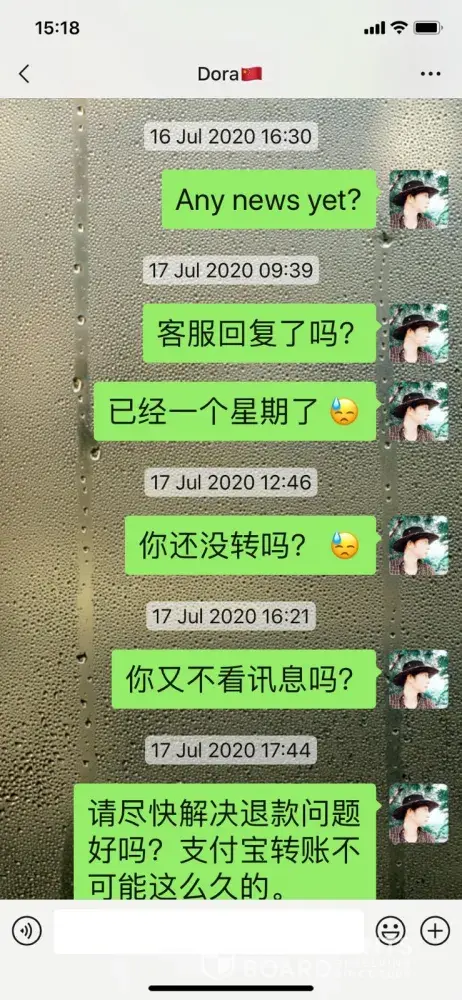Go back from Dora's chat
The height and width of the screenshot is (1000, 462).
(24, 74)
